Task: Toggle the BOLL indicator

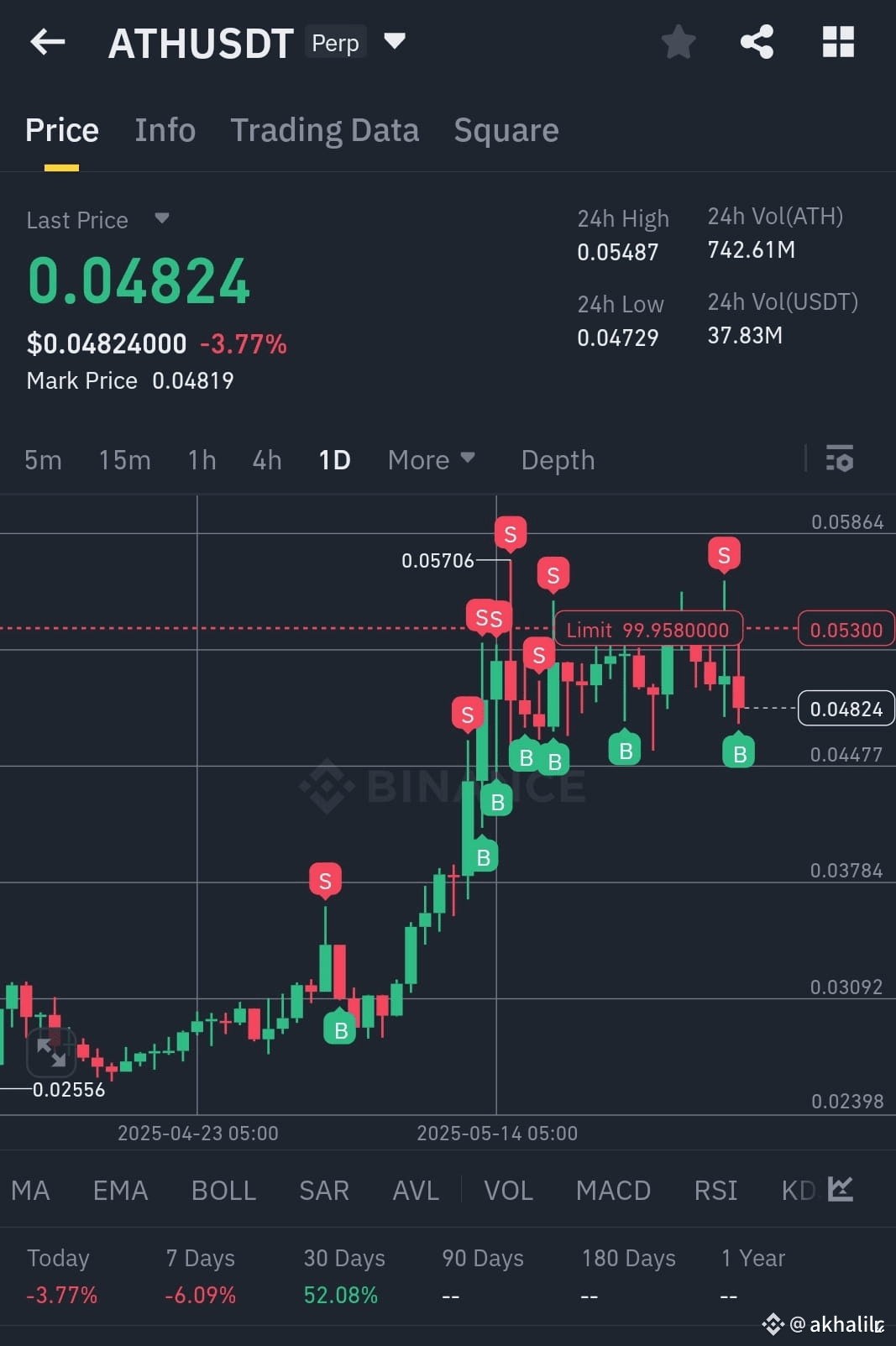Action: point(223,1190)
